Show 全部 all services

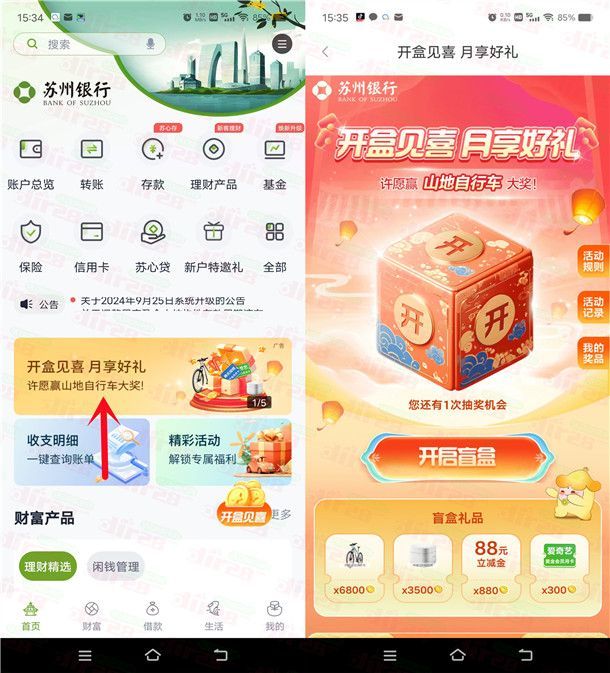274,245
